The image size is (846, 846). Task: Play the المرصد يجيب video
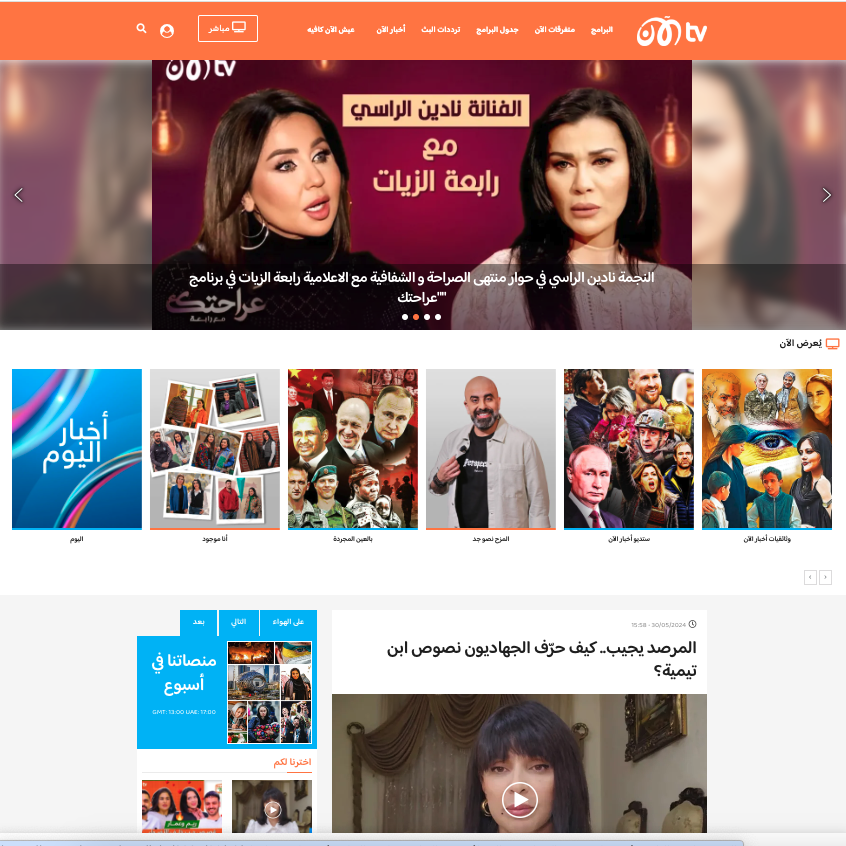point(519,799)
